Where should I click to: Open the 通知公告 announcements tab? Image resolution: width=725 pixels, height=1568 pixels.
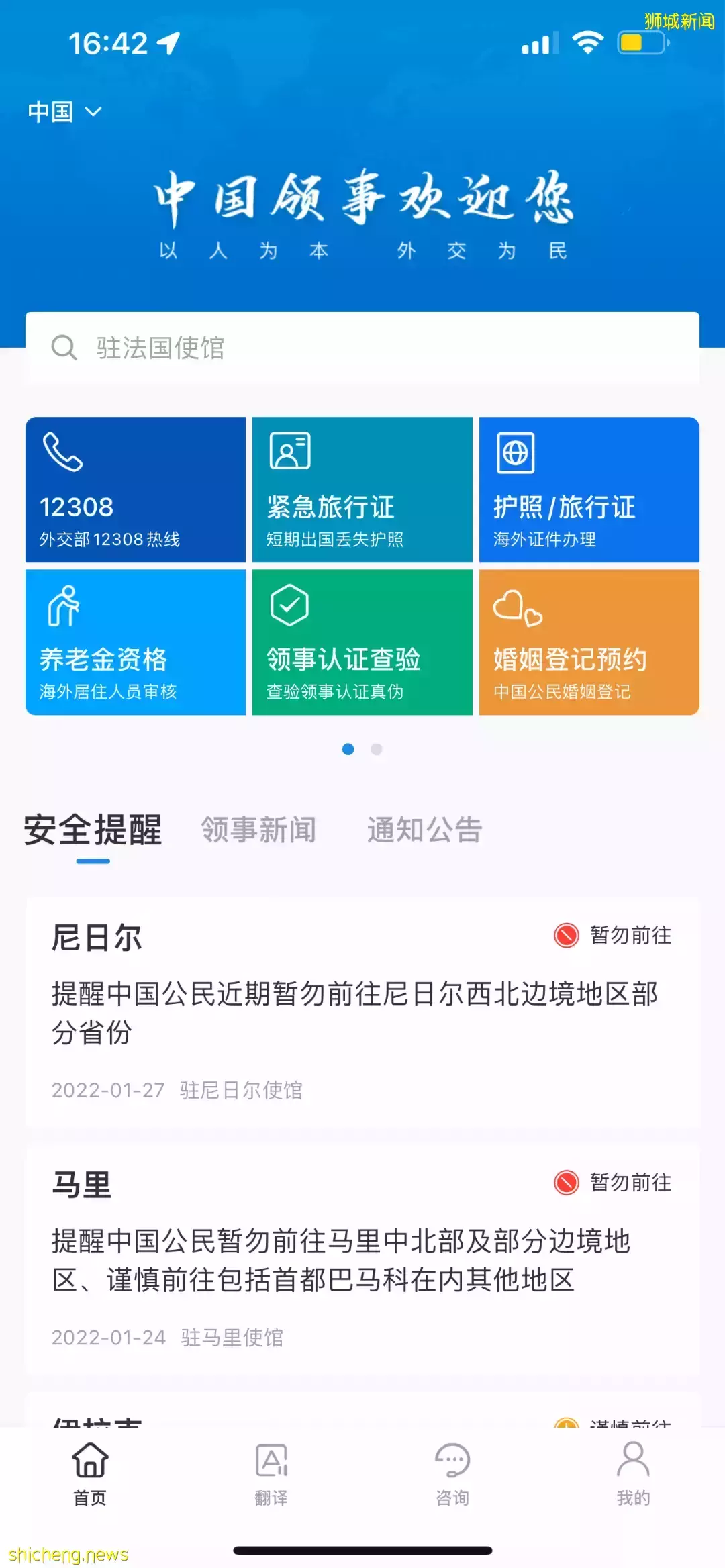click(x=424, y=830)
